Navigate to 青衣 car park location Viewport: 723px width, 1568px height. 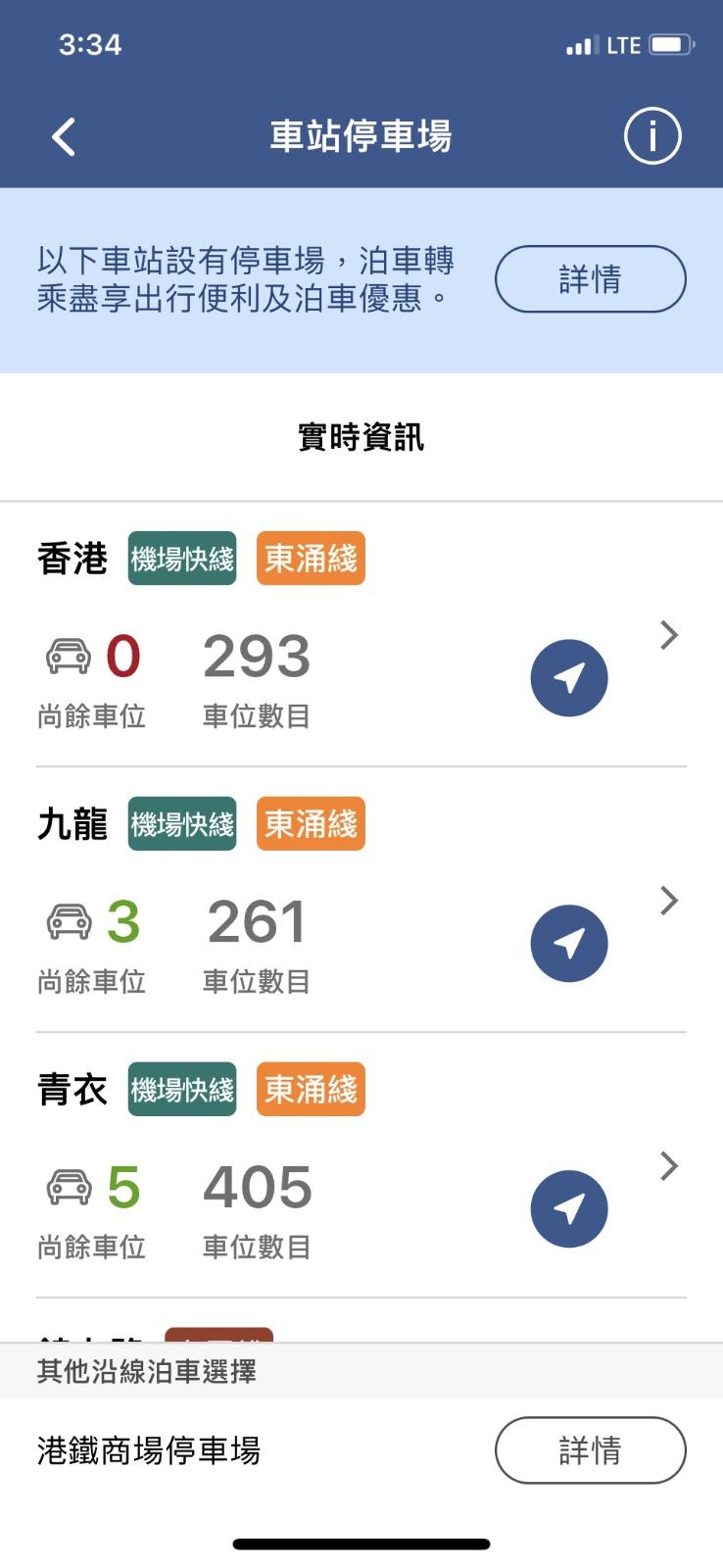coord(569,1209)
